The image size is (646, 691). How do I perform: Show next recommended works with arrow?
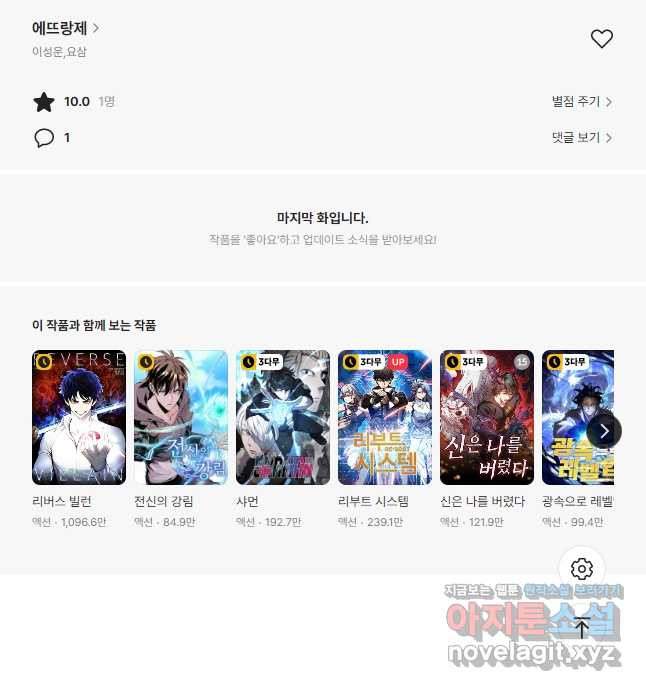point(604,431)
